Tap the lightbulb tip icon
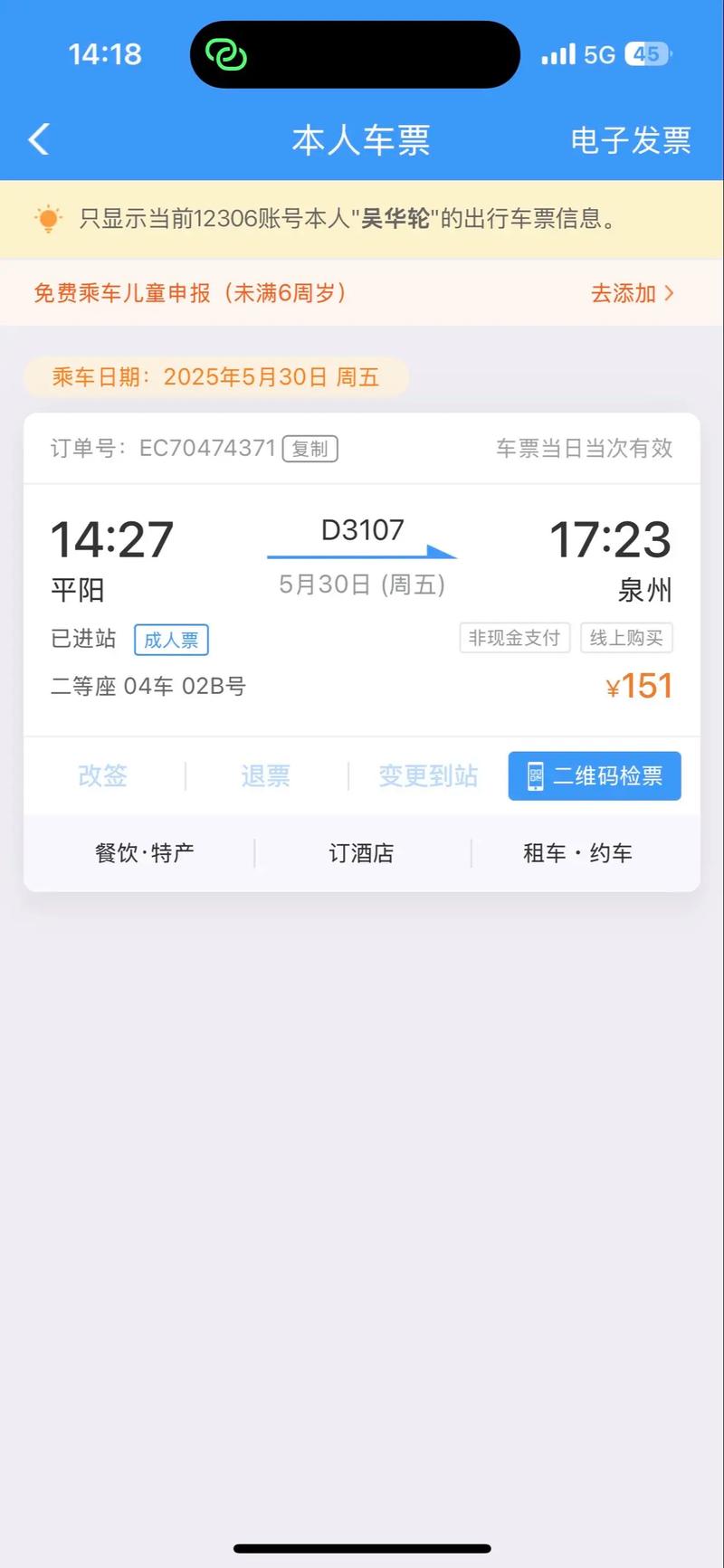 [47, 217]
